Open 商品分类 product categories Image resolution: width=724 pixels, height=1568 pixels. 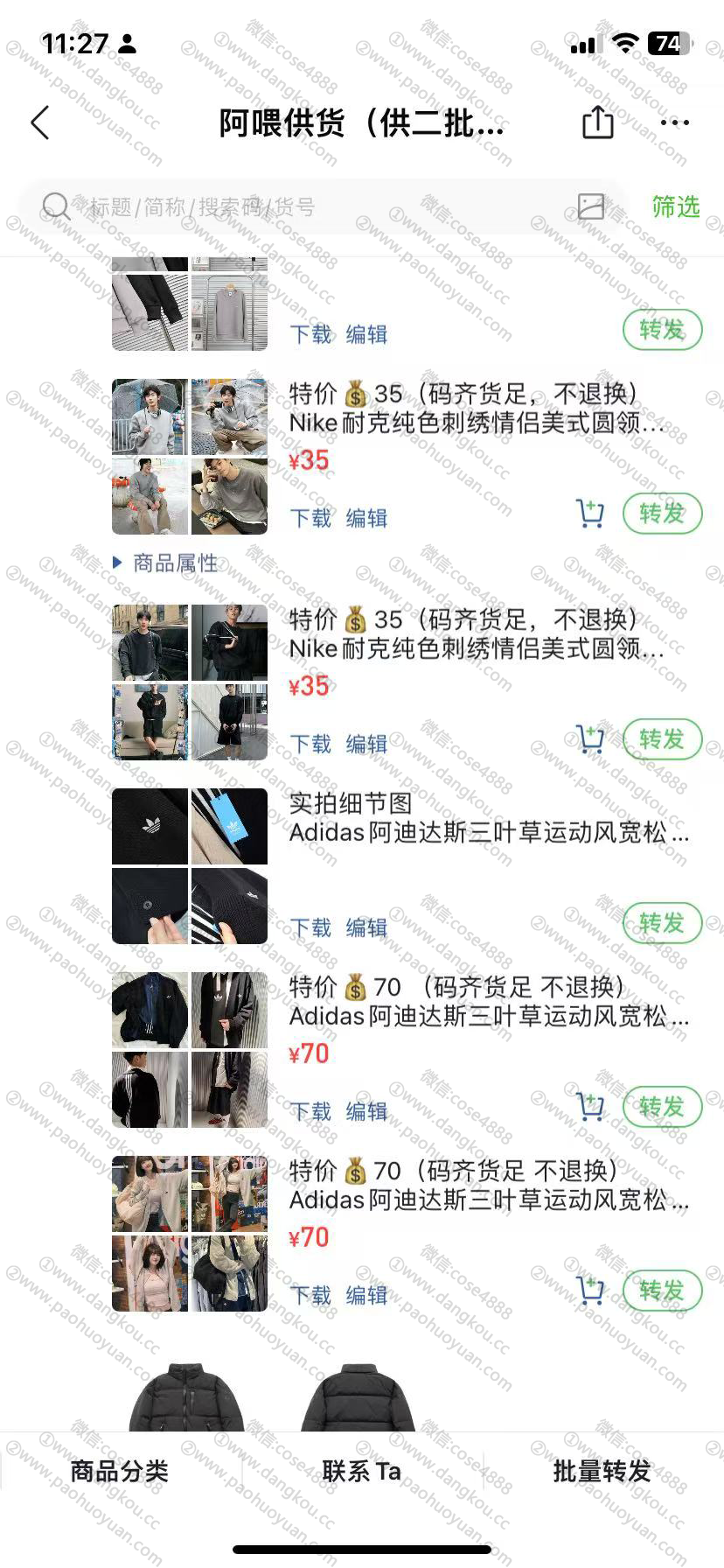[x=120, y=1471]
